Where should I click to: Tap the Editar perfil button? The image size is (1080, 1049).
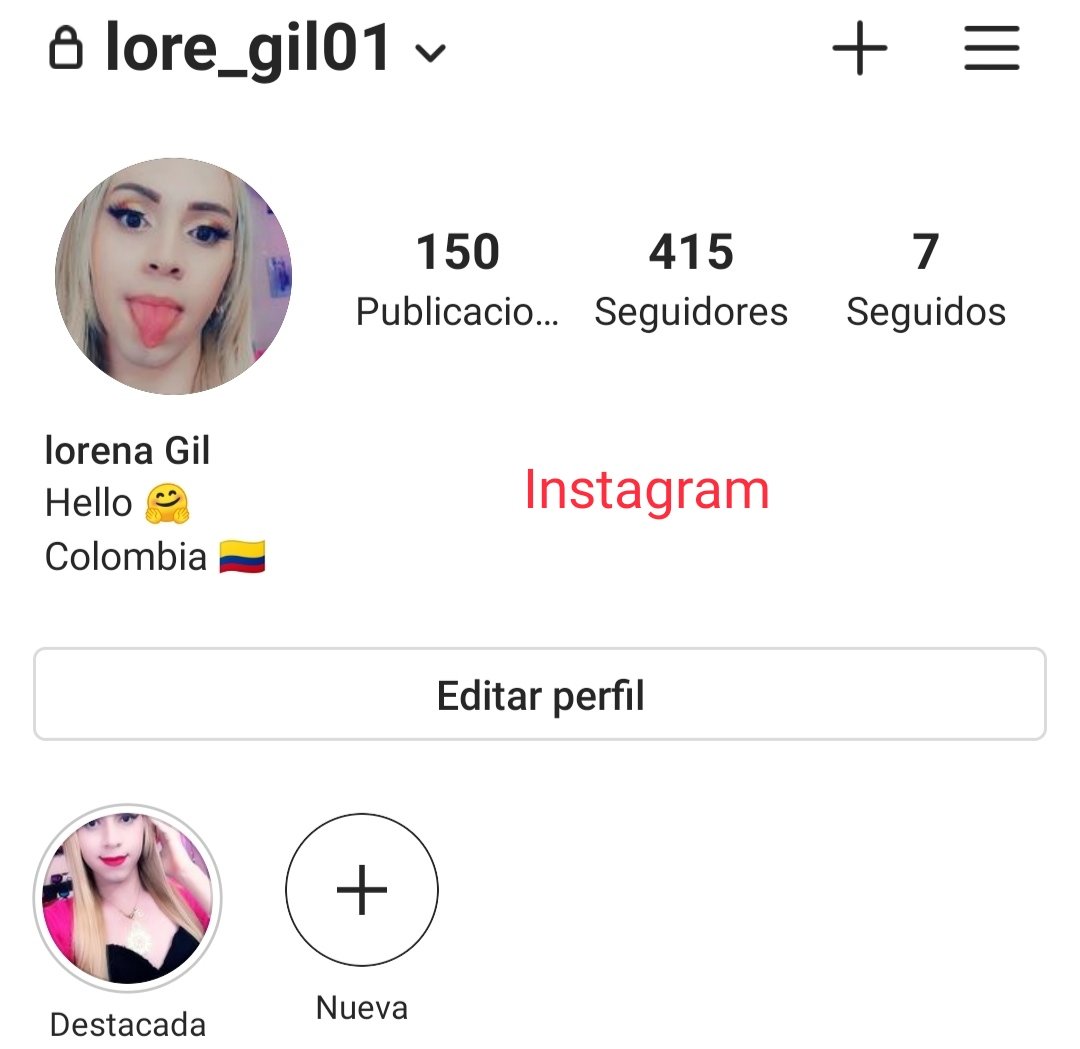click(x=540, y=695)
